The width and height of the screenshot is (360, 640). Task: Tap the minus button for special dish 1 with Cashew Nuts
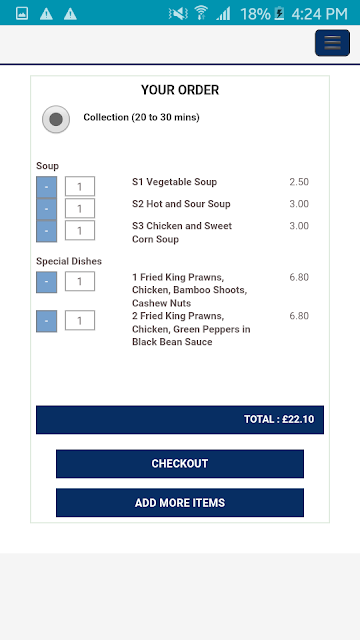point(47,282)
